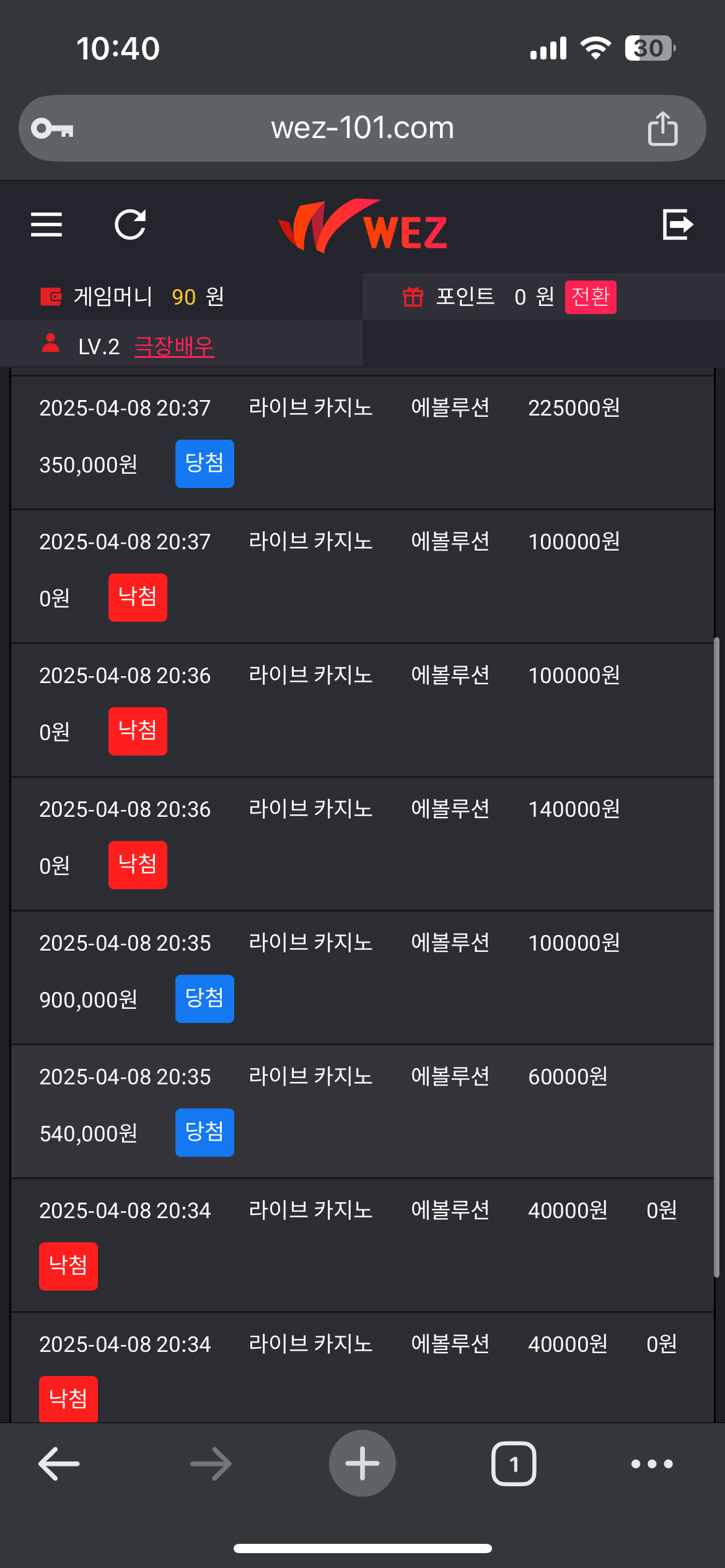Open a new browser tab

click(x=362, y=1463)
